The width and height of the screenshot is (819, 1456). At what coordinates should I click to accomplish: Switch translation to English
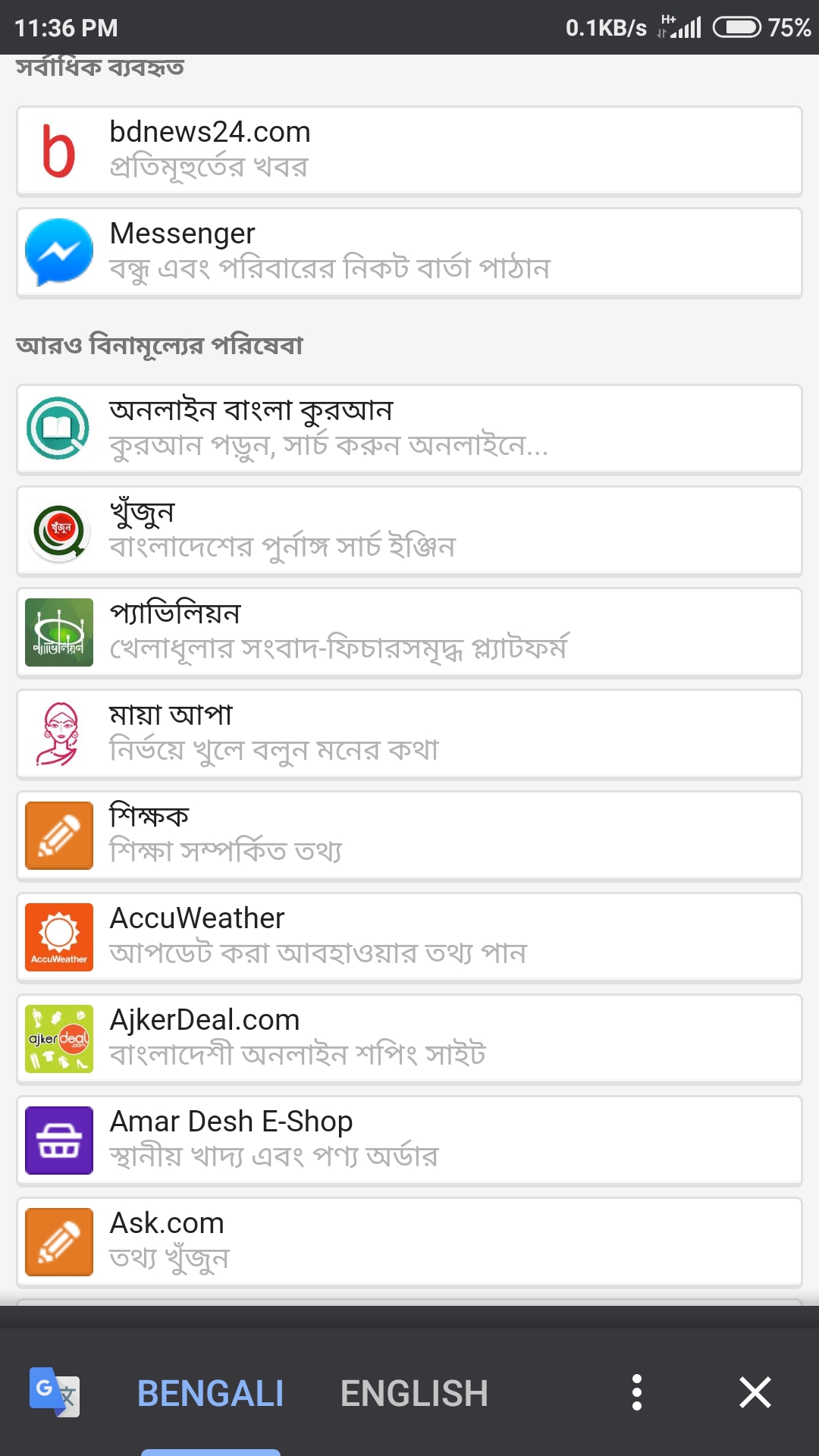point(414,1393)
